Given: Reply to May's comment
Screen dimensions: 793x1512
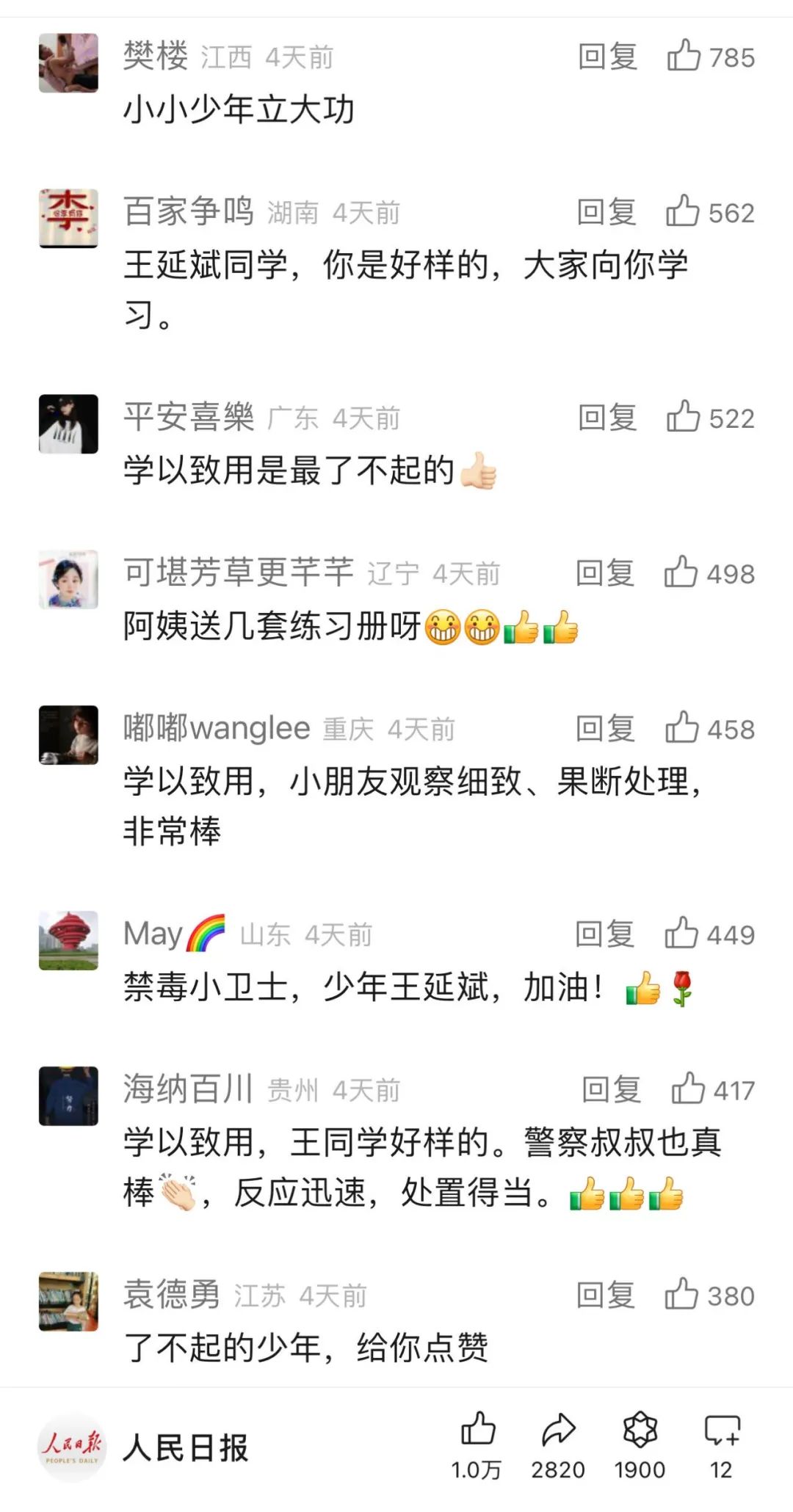Looking at the screenshot, I should [x=605, y=934].
